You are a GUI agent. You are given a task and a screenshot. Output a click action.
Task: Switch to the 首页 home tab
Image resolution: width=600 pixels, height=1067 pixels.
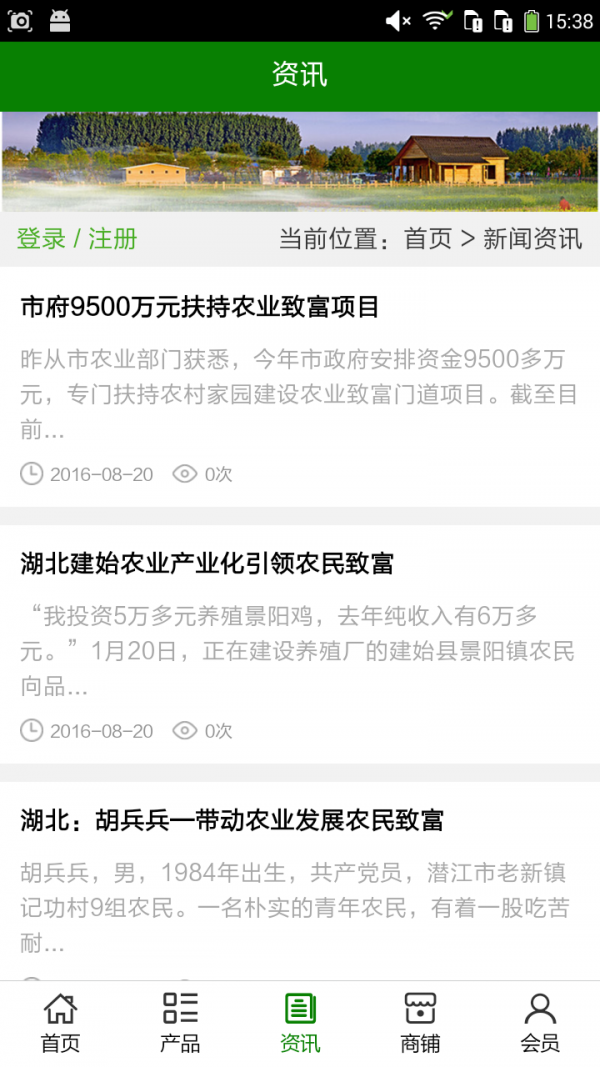[x=60, y=1023]
